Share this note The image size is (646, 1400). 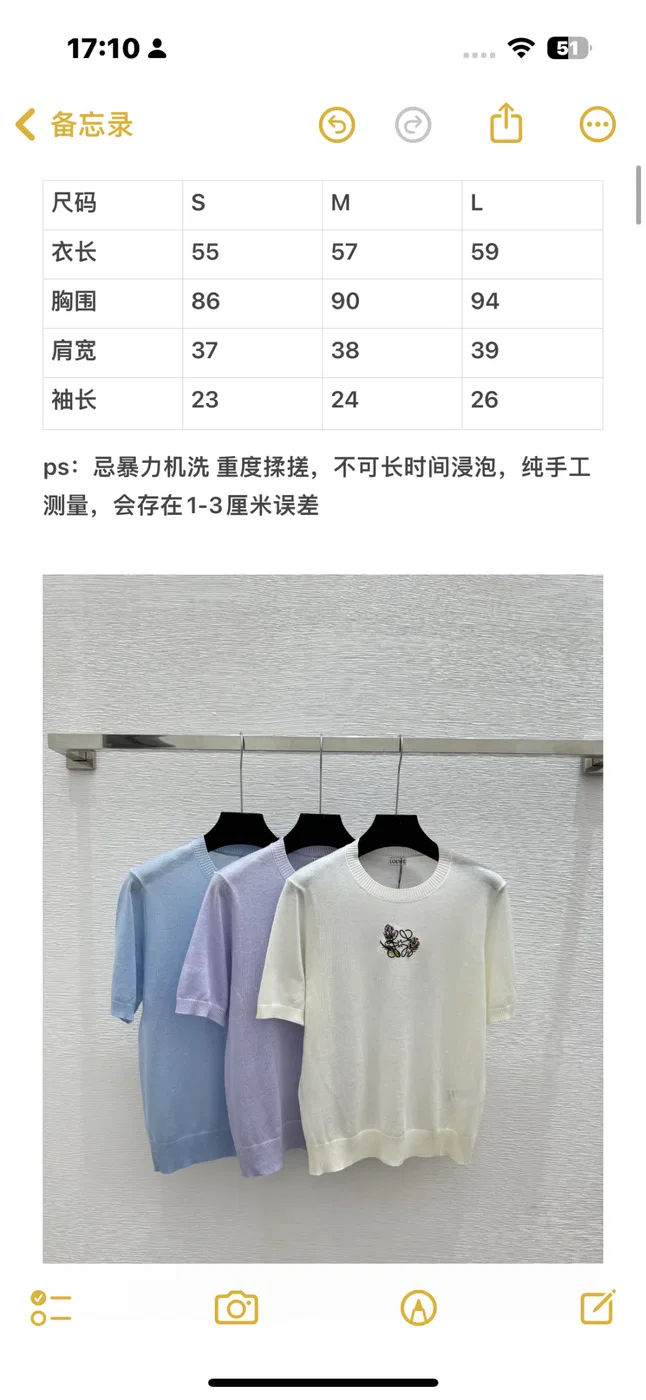[507, 124]
